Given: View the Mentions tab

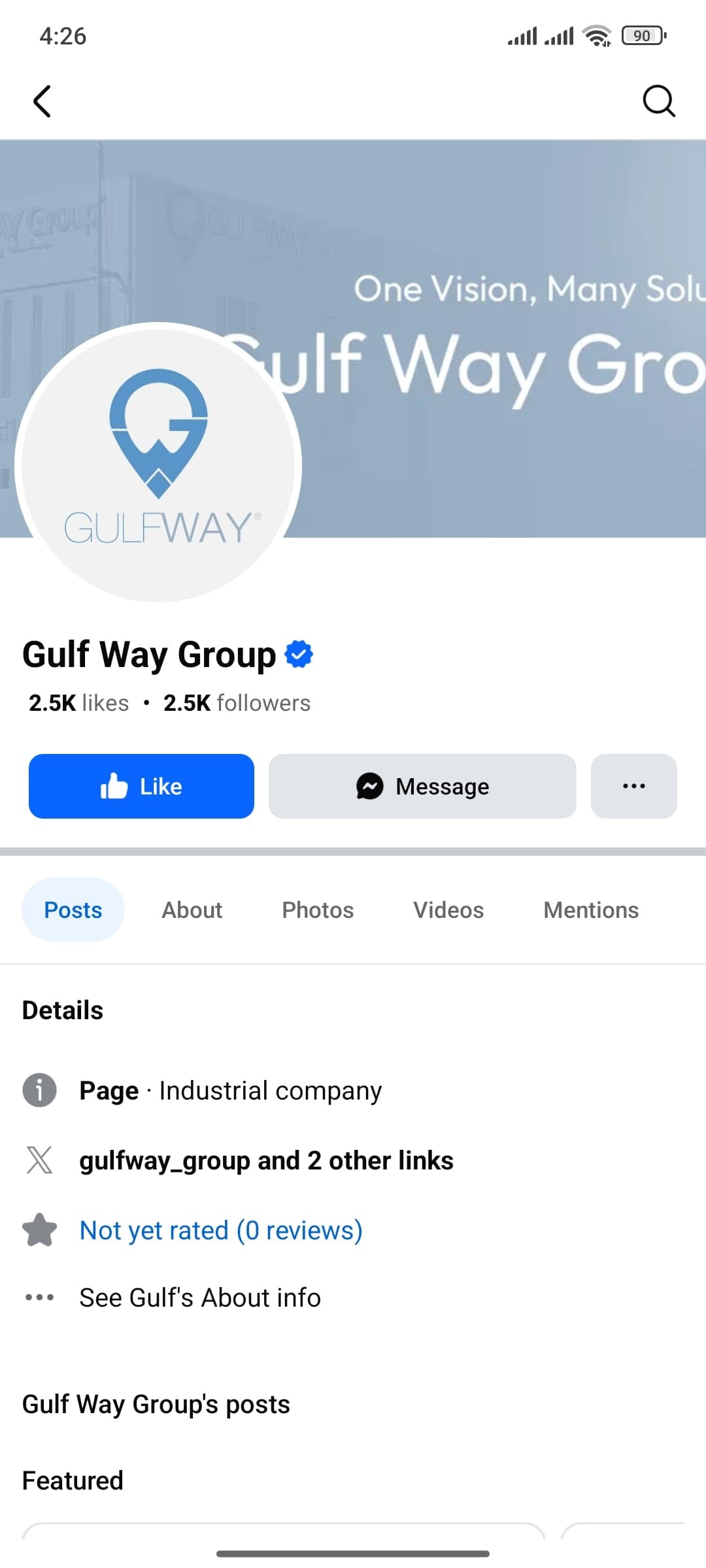Looking at the screenshot, I should click(x=591, y=909).
